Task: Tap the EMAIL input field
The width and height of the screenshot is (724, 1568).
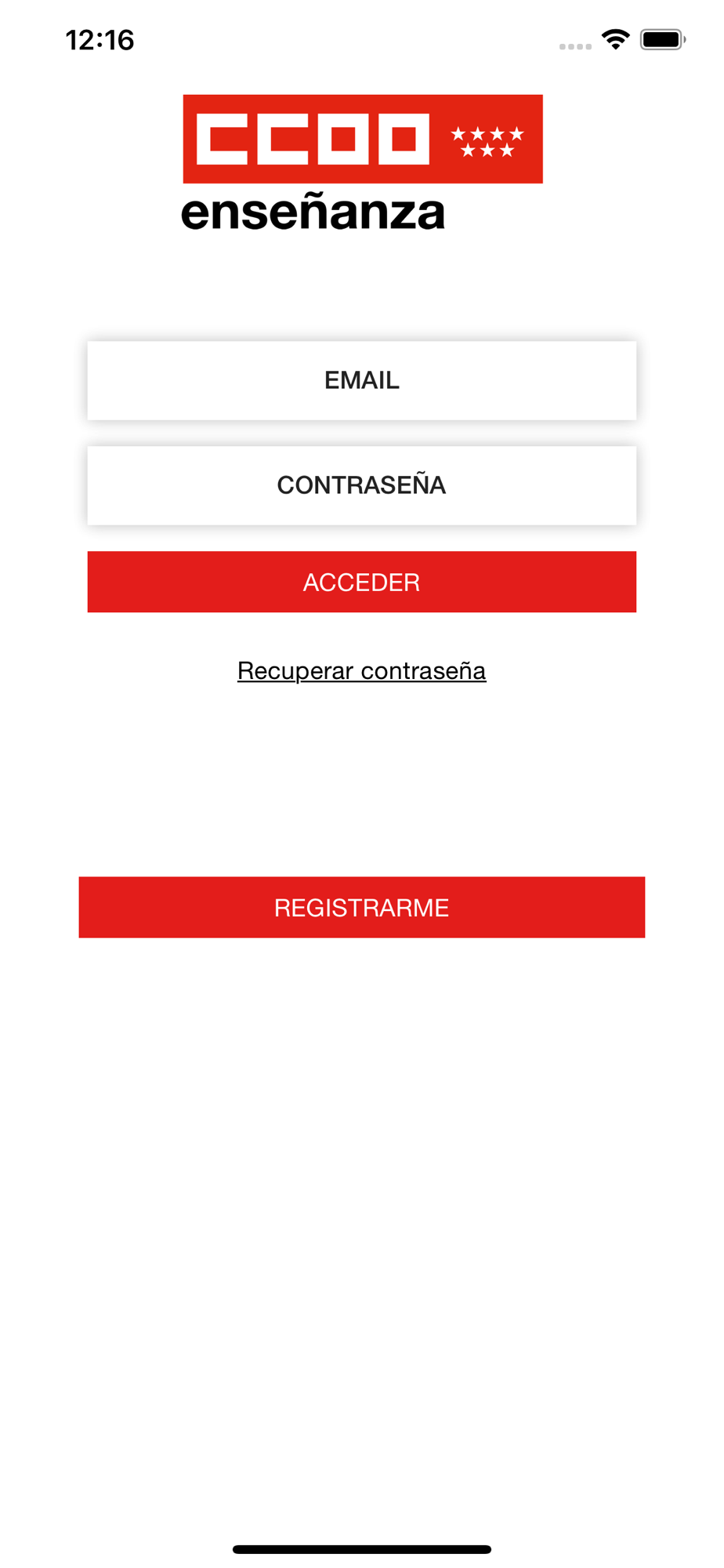Action: pyautogui.click(x=361, y=380)
